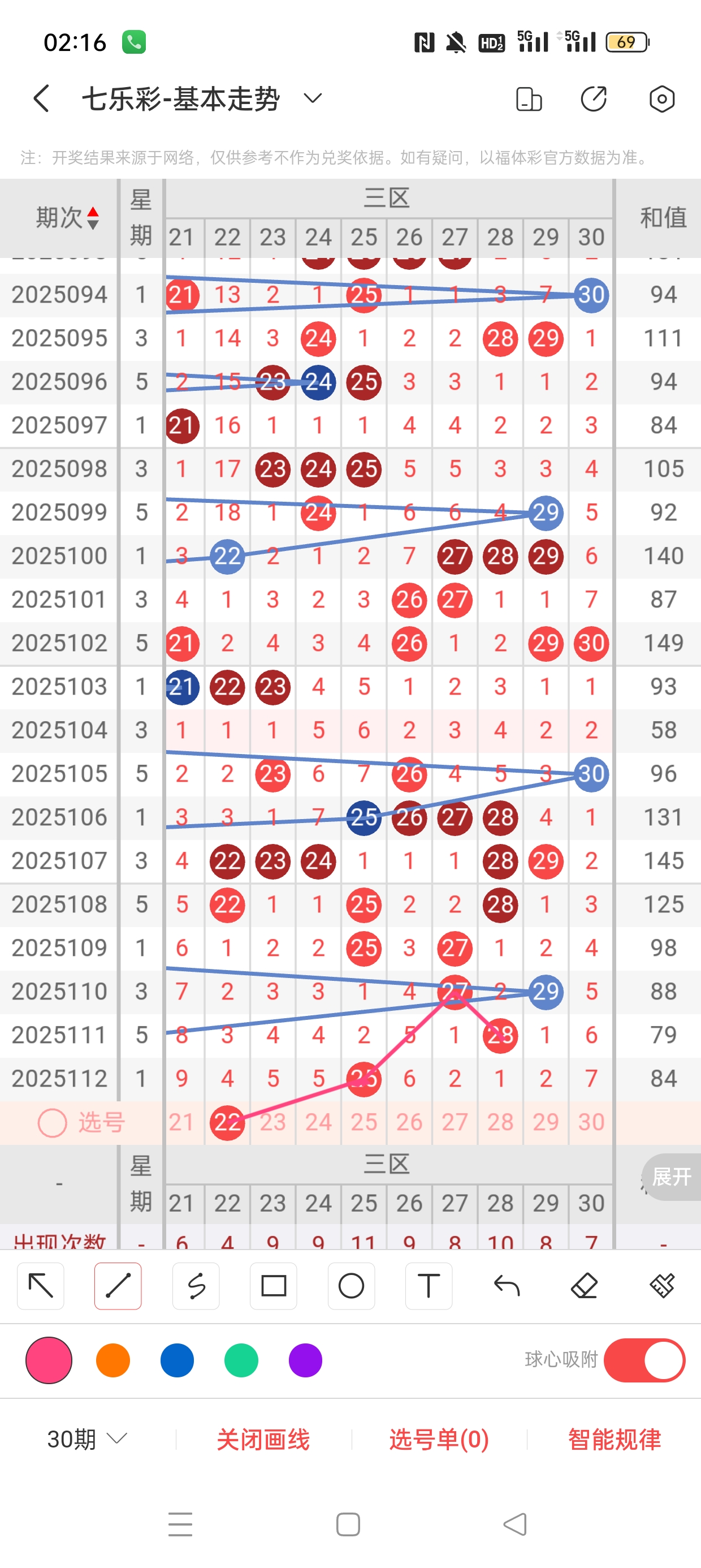
Task: Open chart settings hexagon icon
Action: point(661,99)
